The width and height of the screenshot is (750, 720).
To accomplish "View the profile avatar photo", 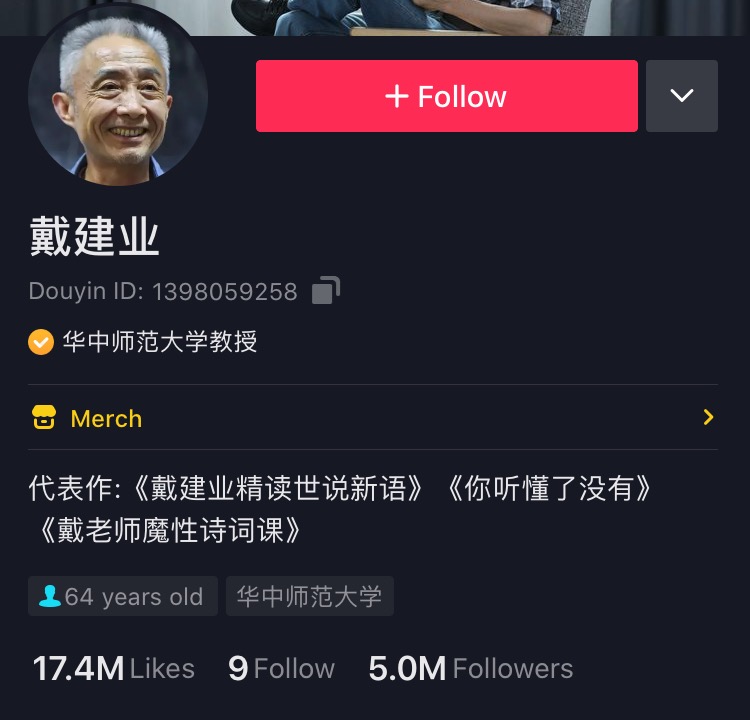I will point(118,97).
